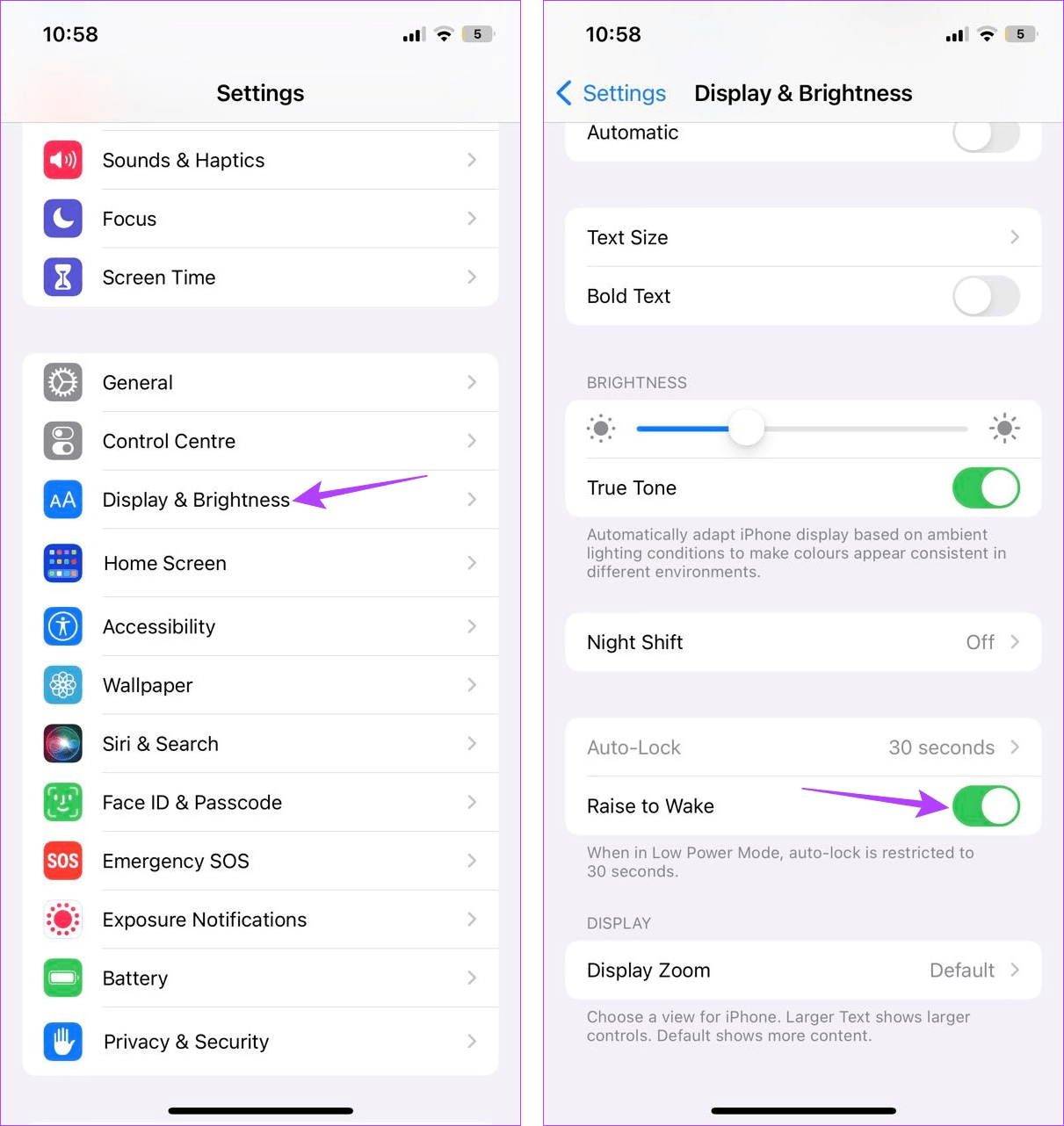This screenshot has width=1064, height=1126.
Task: Open Night Shift settings
Action: coord(803,642)
